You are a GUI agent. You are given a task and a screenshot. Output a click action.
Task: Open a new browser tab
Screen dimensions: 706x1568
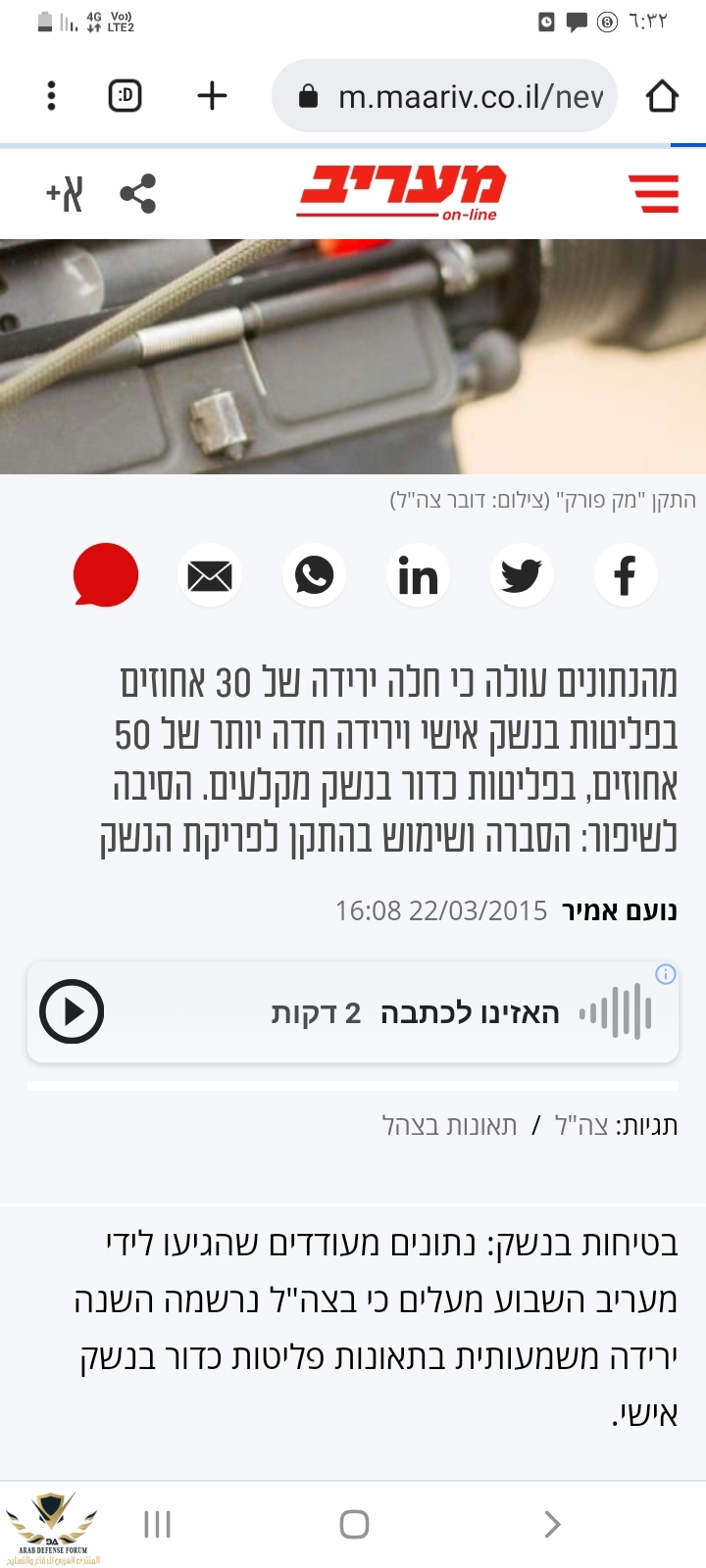coord(212,96)
